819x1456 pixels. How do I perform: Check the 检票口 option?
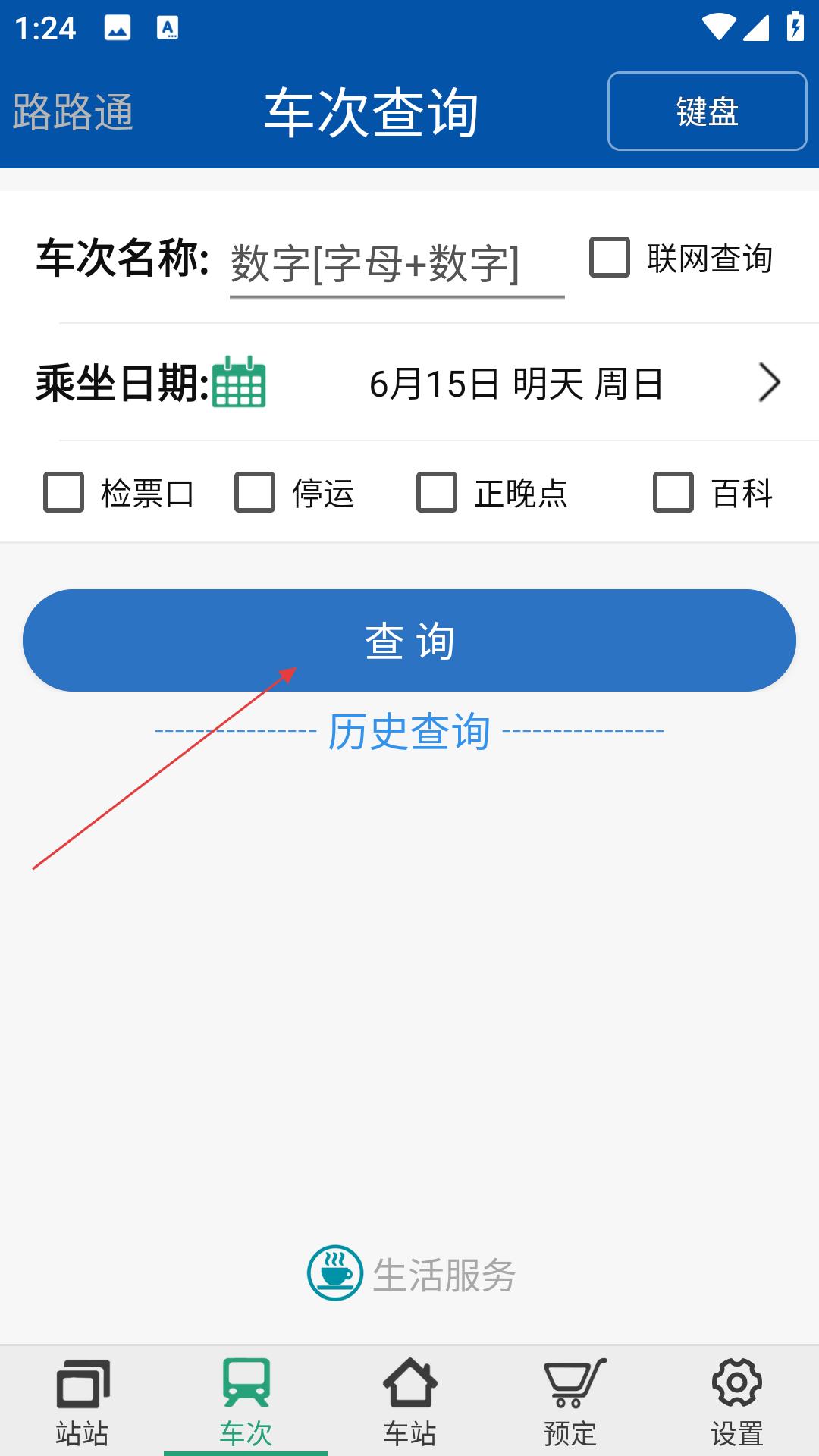(64, 493)
